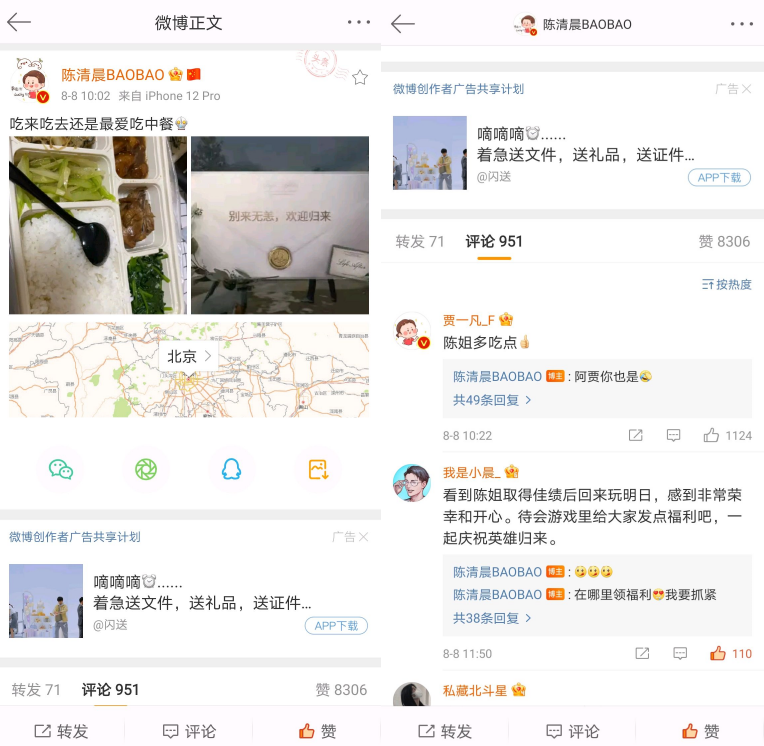Share the post to WeChat
The width and height of the screenshot is (764, 746).
[x=60, y=470]
